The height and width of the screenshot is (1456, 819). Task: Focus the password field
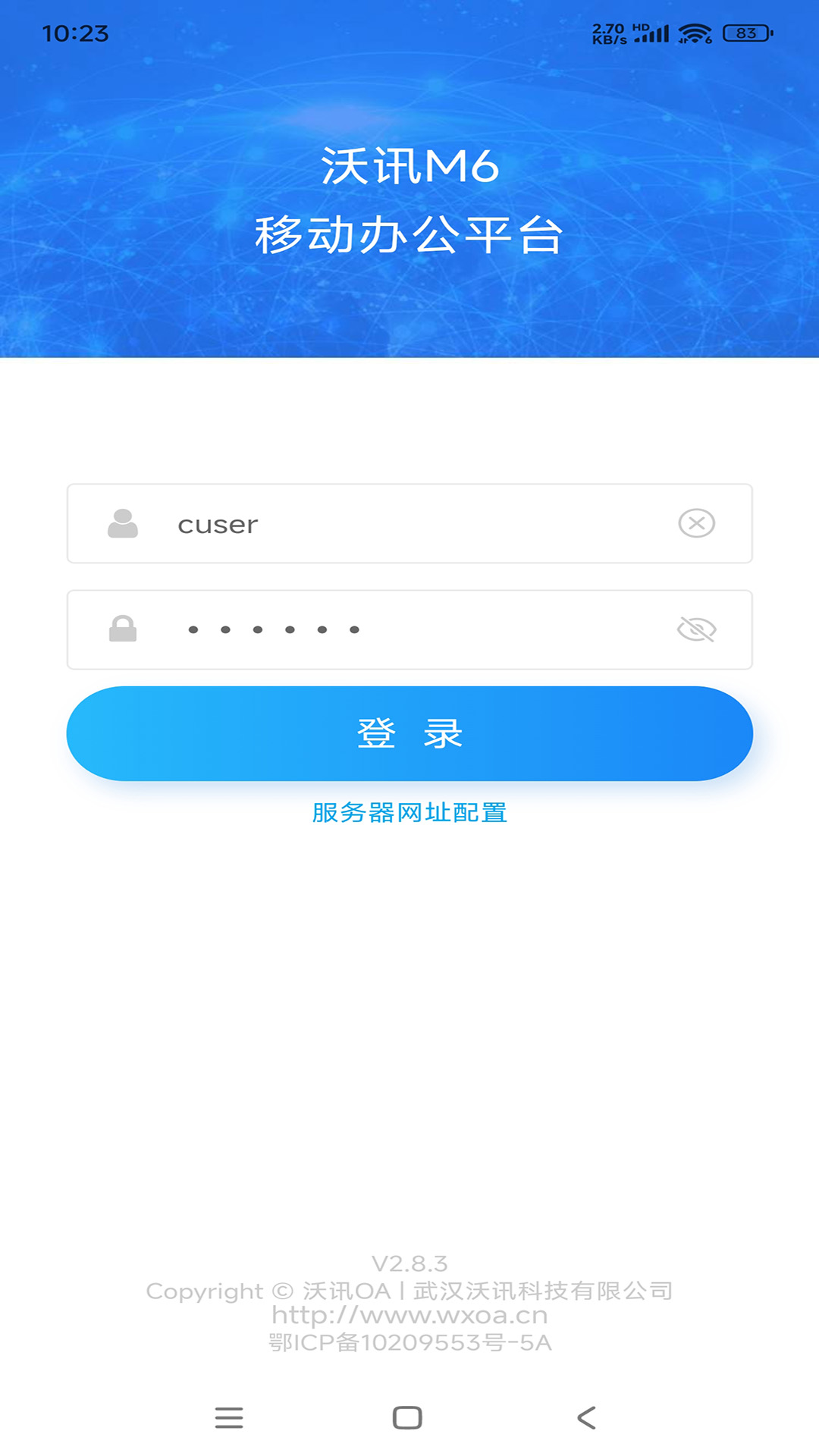pyautogui.click(x=409, y=629)
